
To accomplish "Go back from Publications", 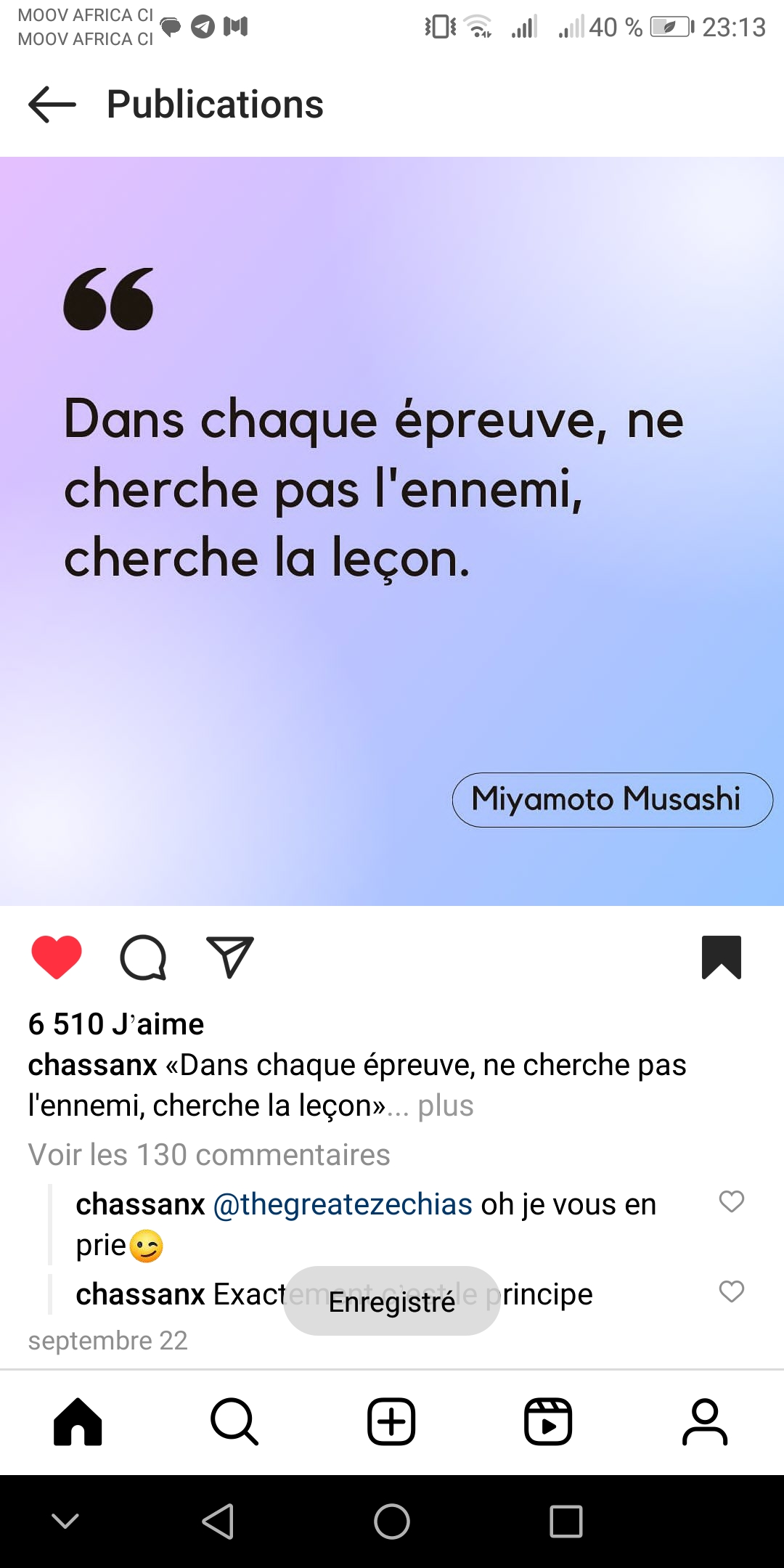I will pyautogui.click(x=52, y=105).
